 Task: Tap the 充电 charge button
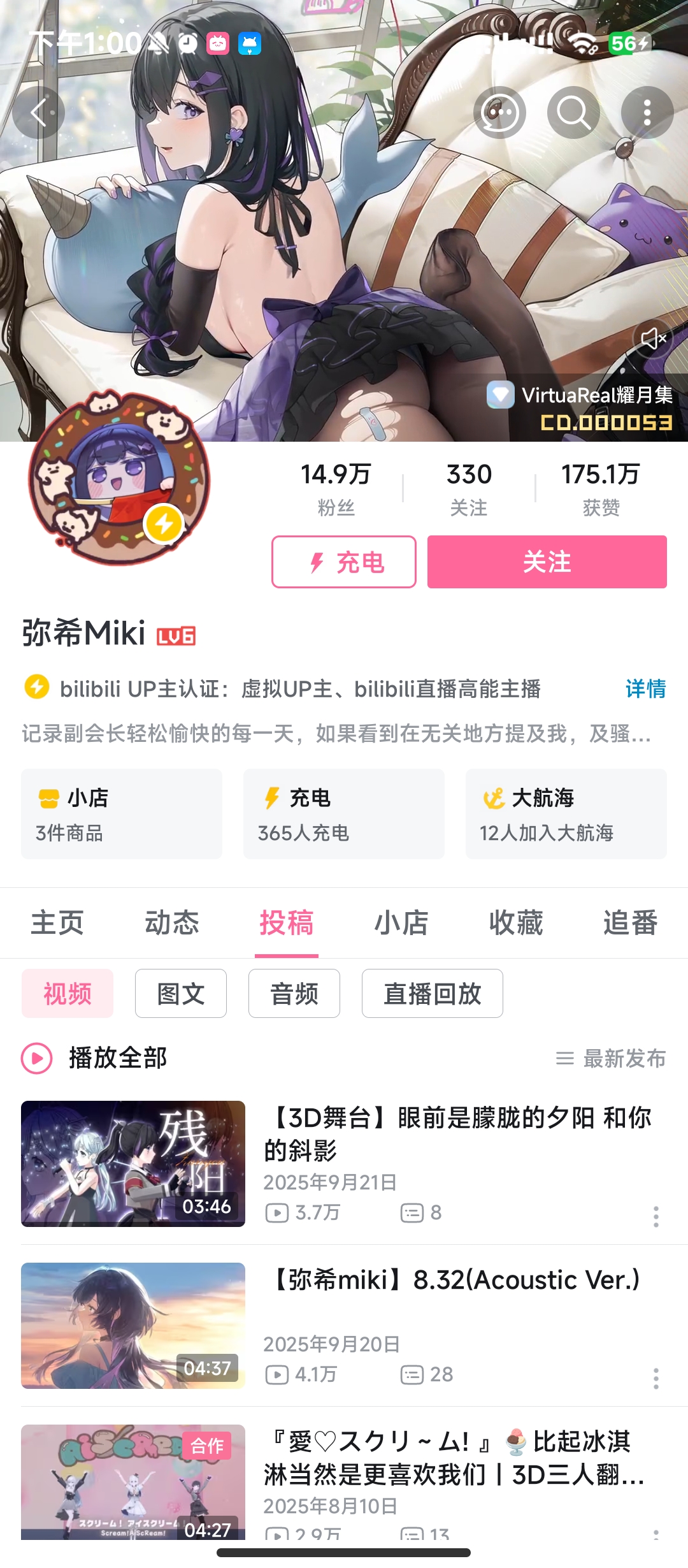pyautogui.click(x=344, y=562)
